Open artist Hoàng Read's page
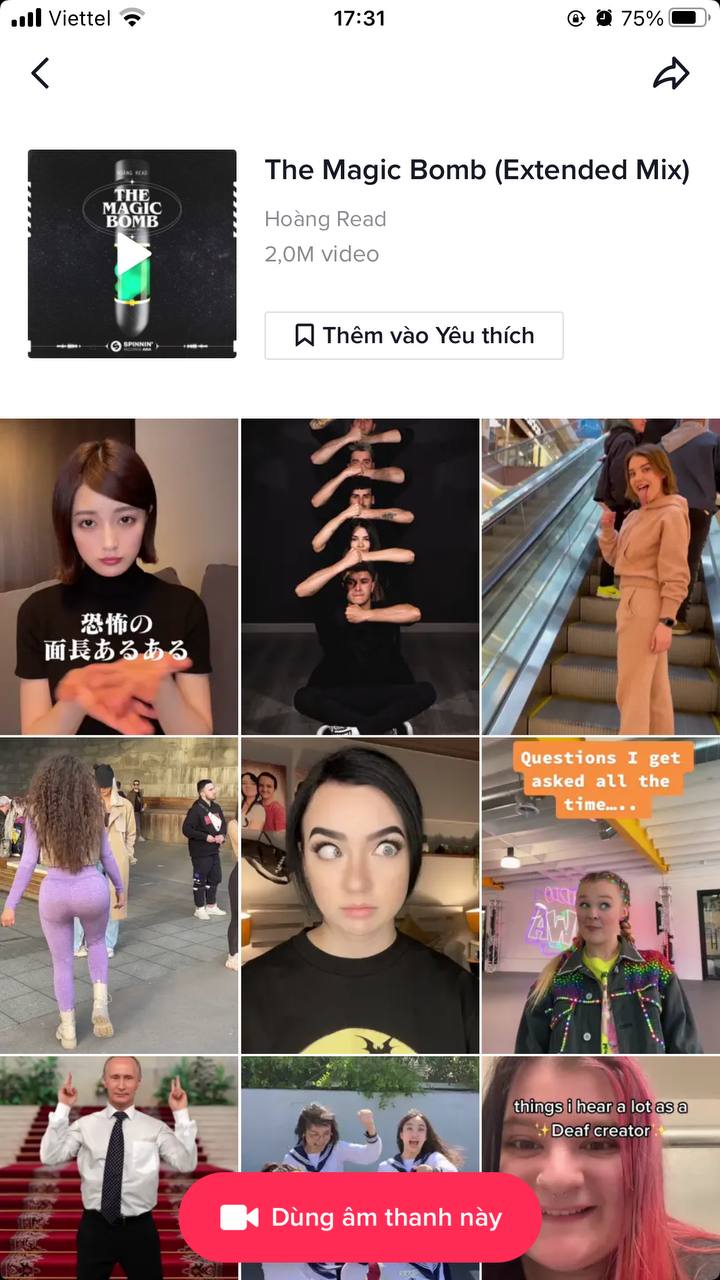720x1280 pixels. 325,219
